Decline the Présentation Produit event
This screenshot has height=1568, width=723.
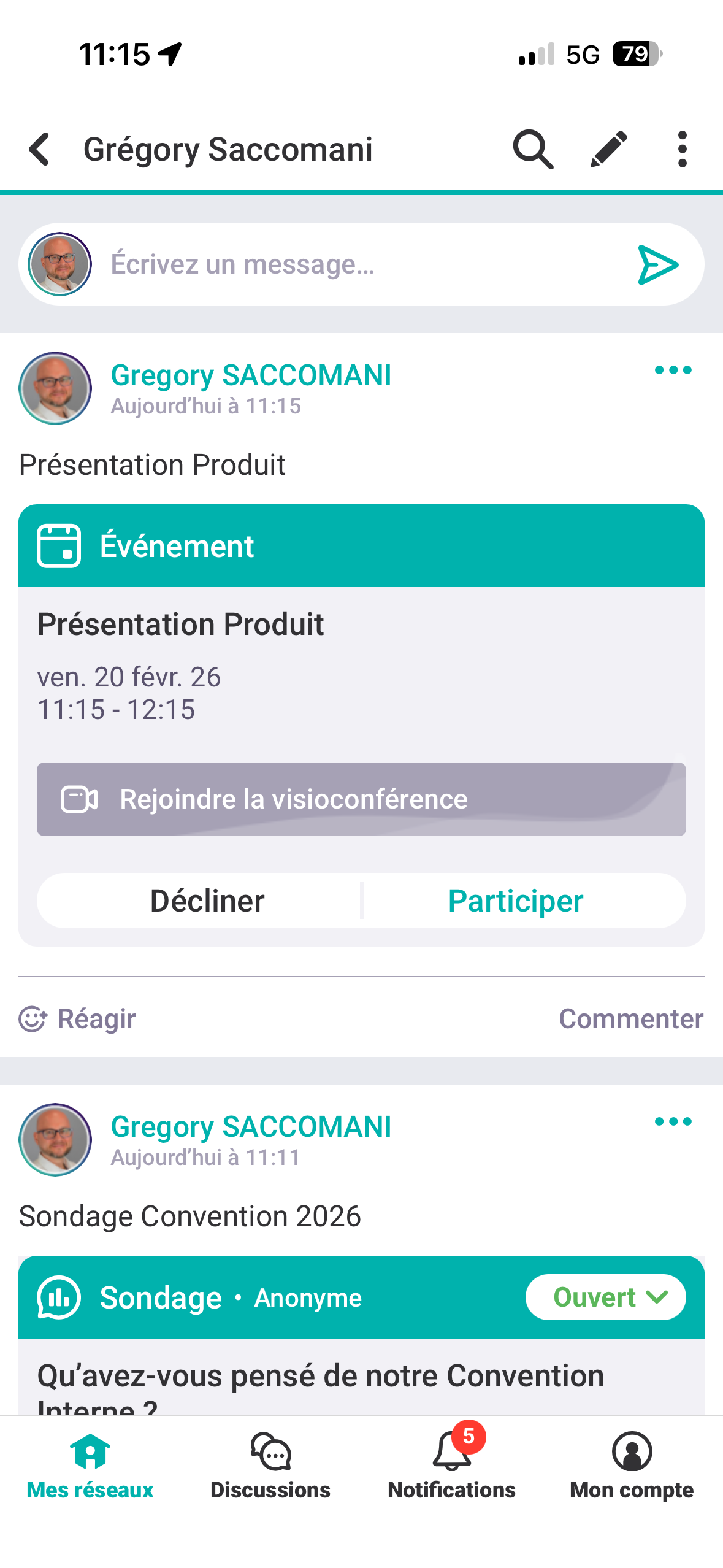coord(207,901)
